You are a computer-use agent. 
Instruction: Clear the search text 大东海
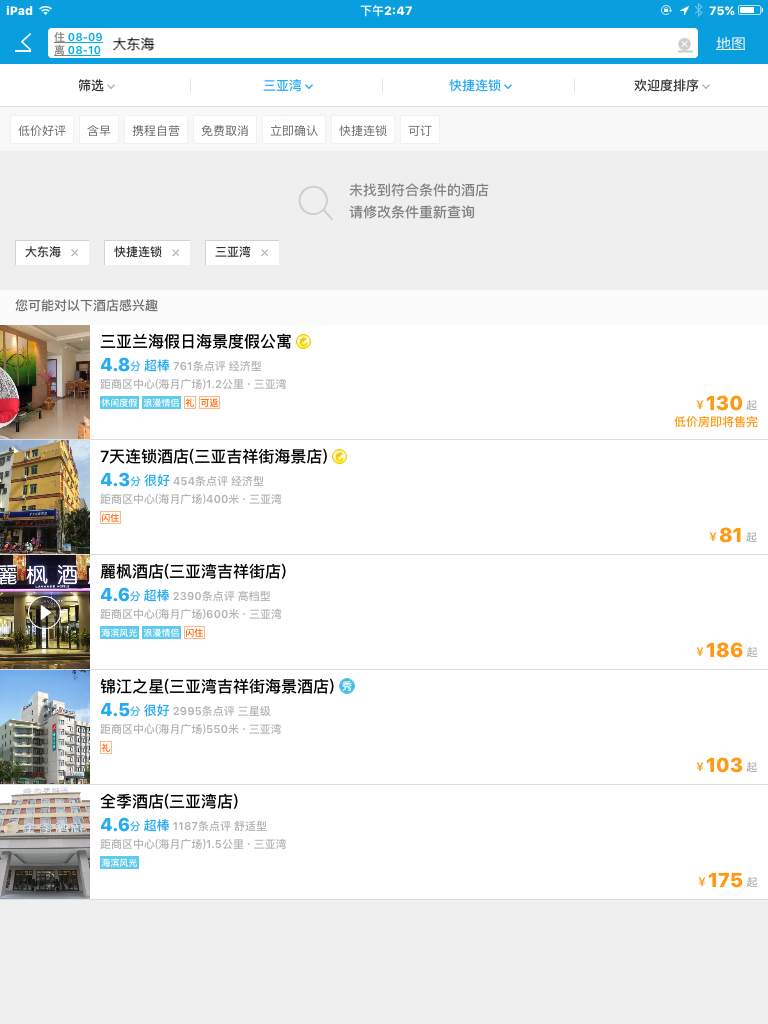coord(684,44)
